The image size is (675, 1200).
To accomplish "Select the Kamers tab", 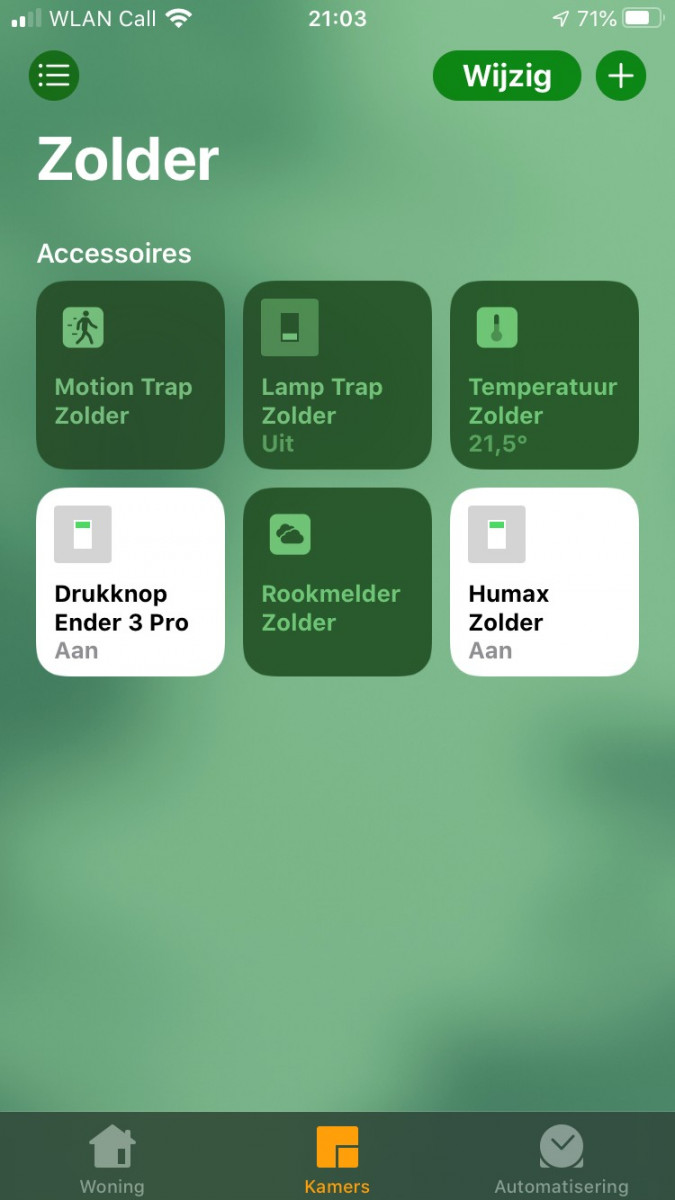I will click(x=337, y=1160).
